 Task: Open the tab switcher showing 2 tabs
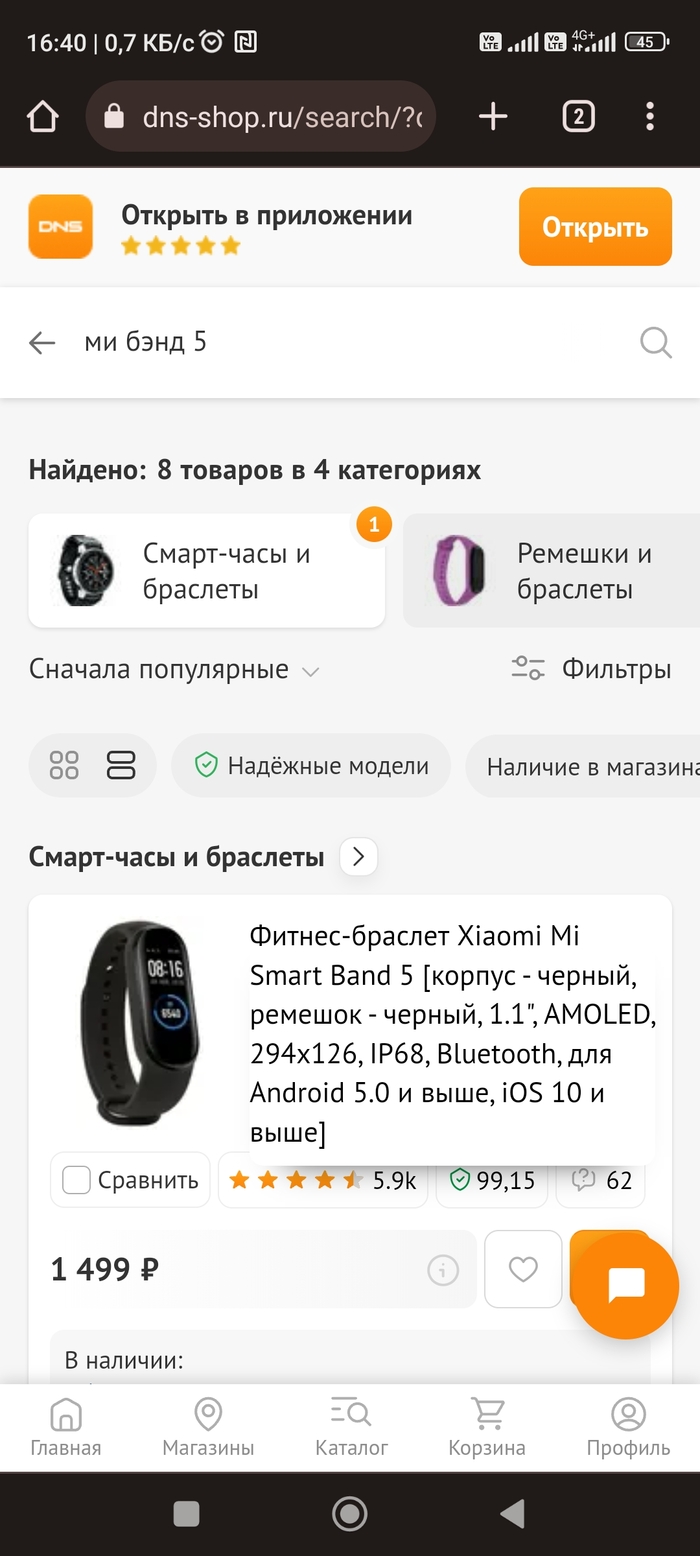pyautogui.click(x=578, y=117)
